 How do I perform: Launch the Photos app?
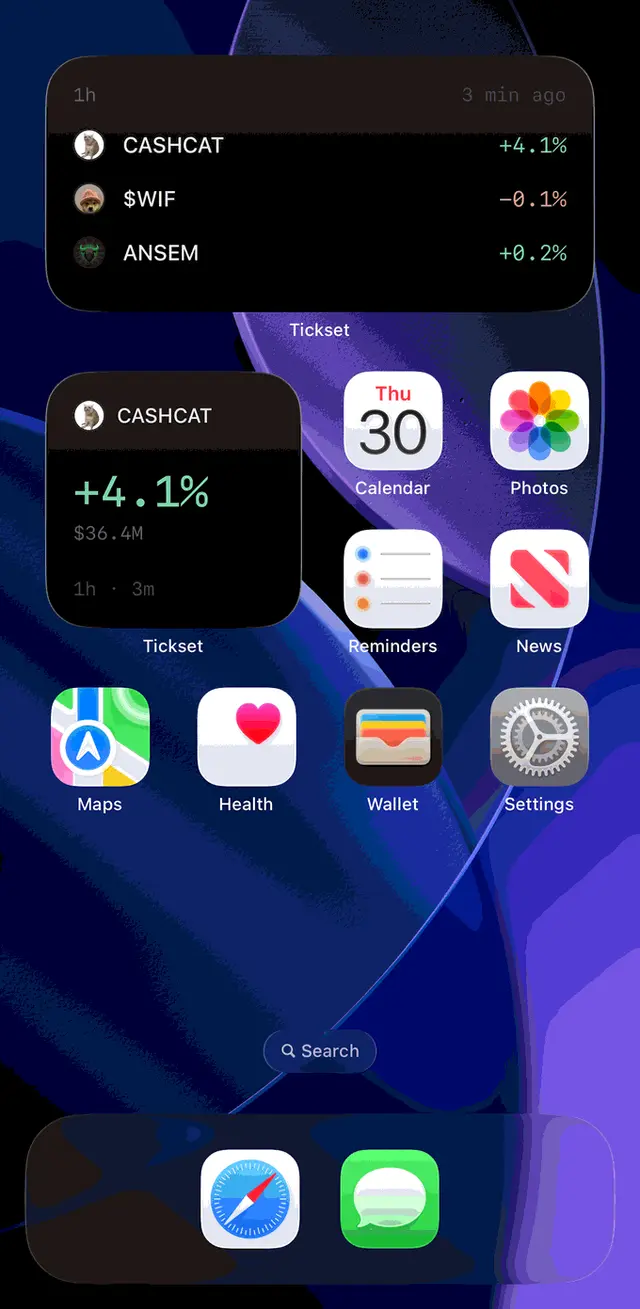coord(539,421)
